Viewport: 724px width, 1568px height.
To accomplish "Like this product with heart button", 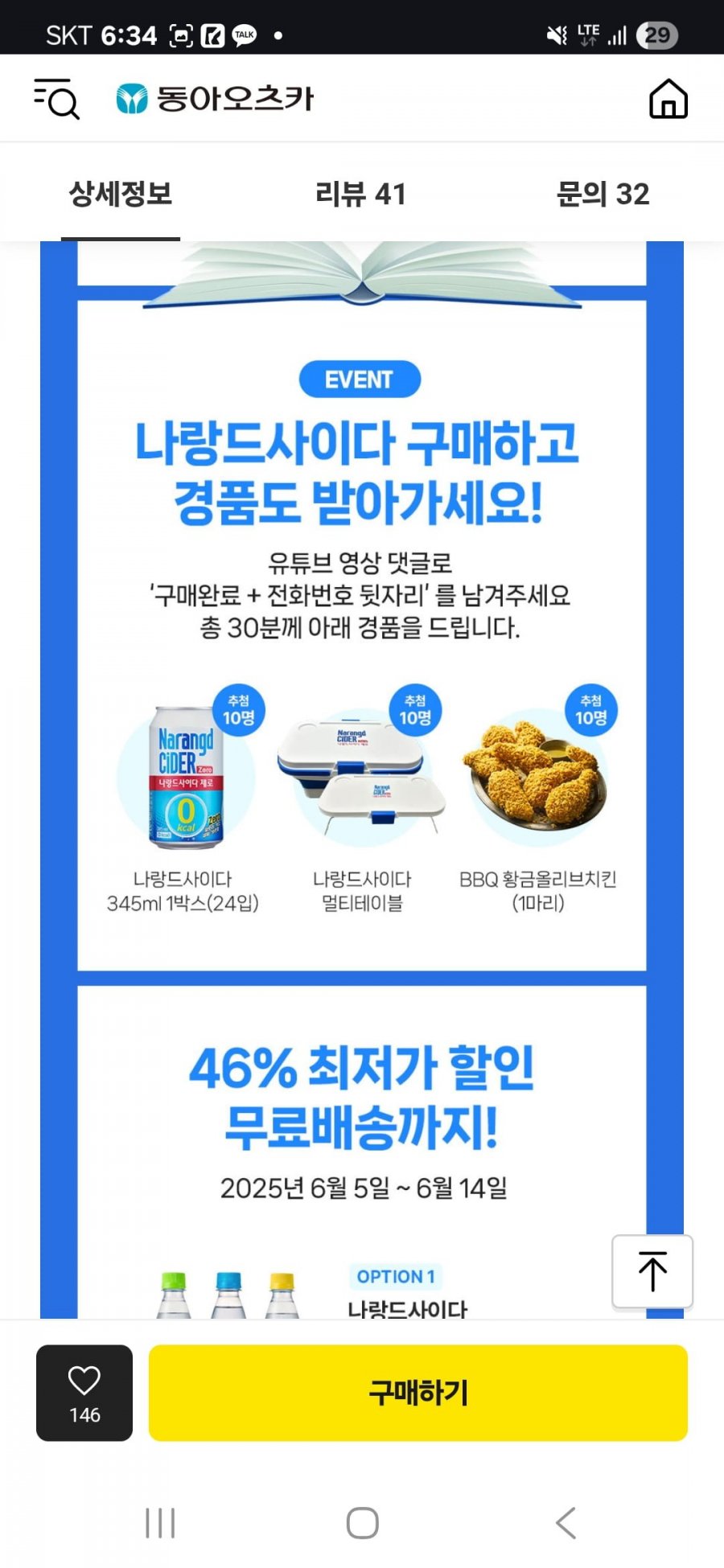I will [84, 1393].
